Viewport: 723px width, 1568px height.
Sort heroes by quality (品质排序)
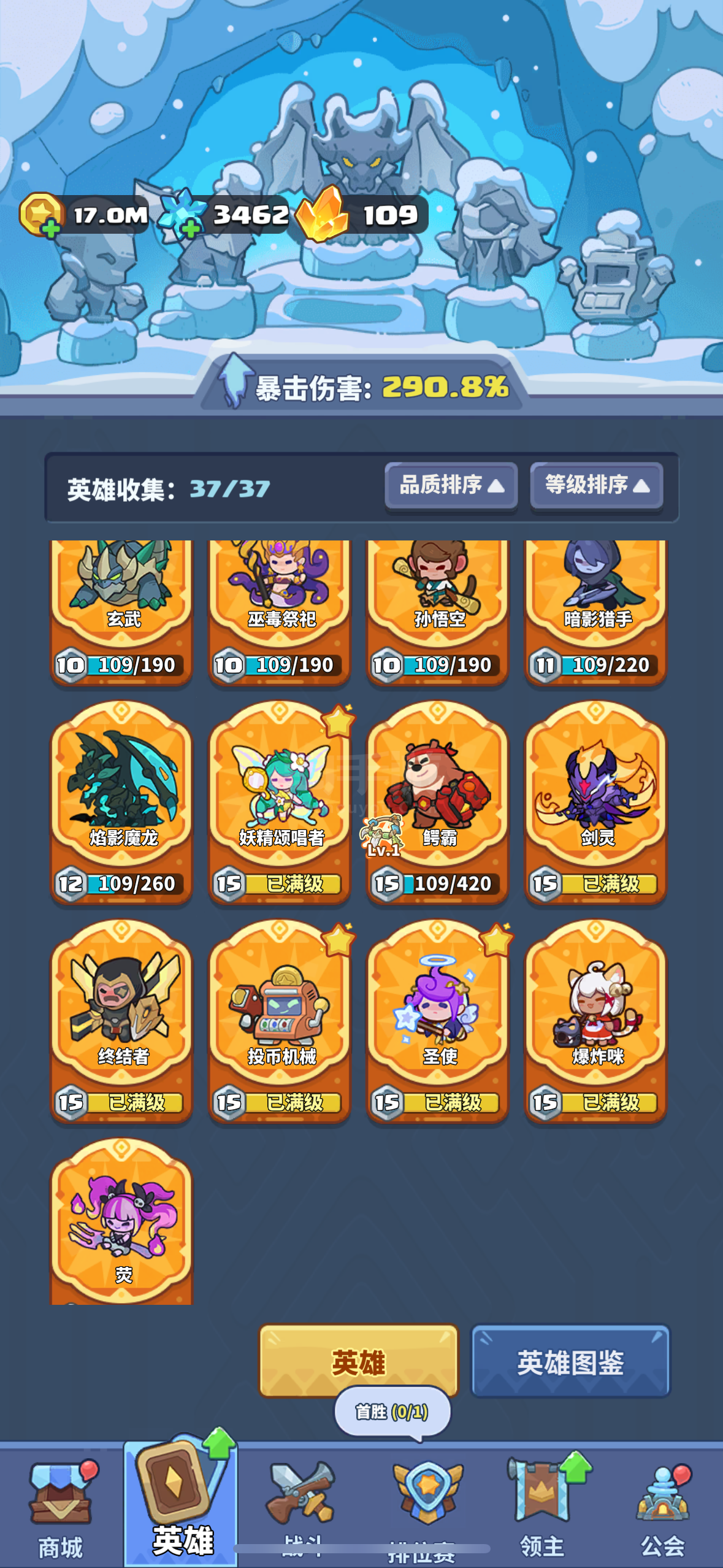pos(451,485)
